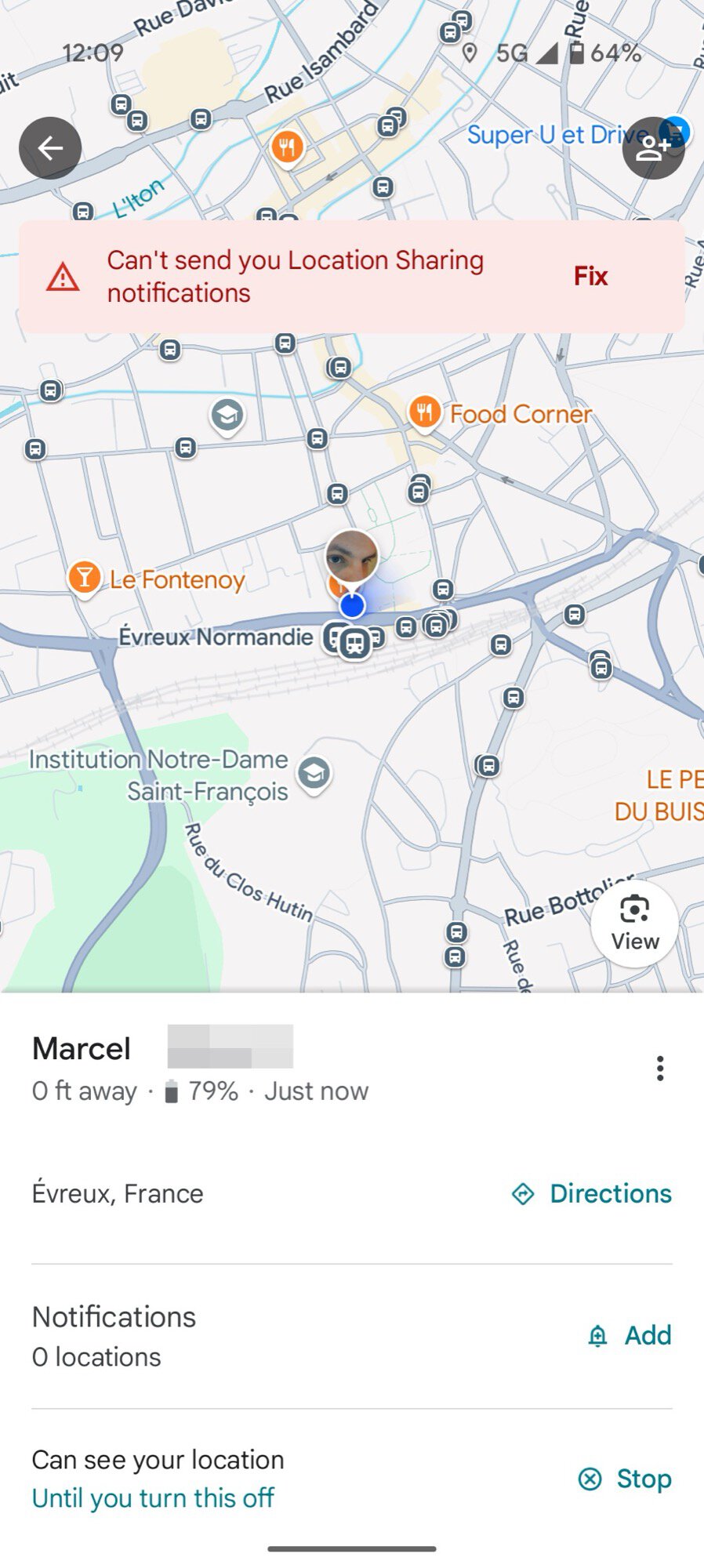The image size is (704, 1568).
Task: Add a person to share location
Action: tap(652, 148)
